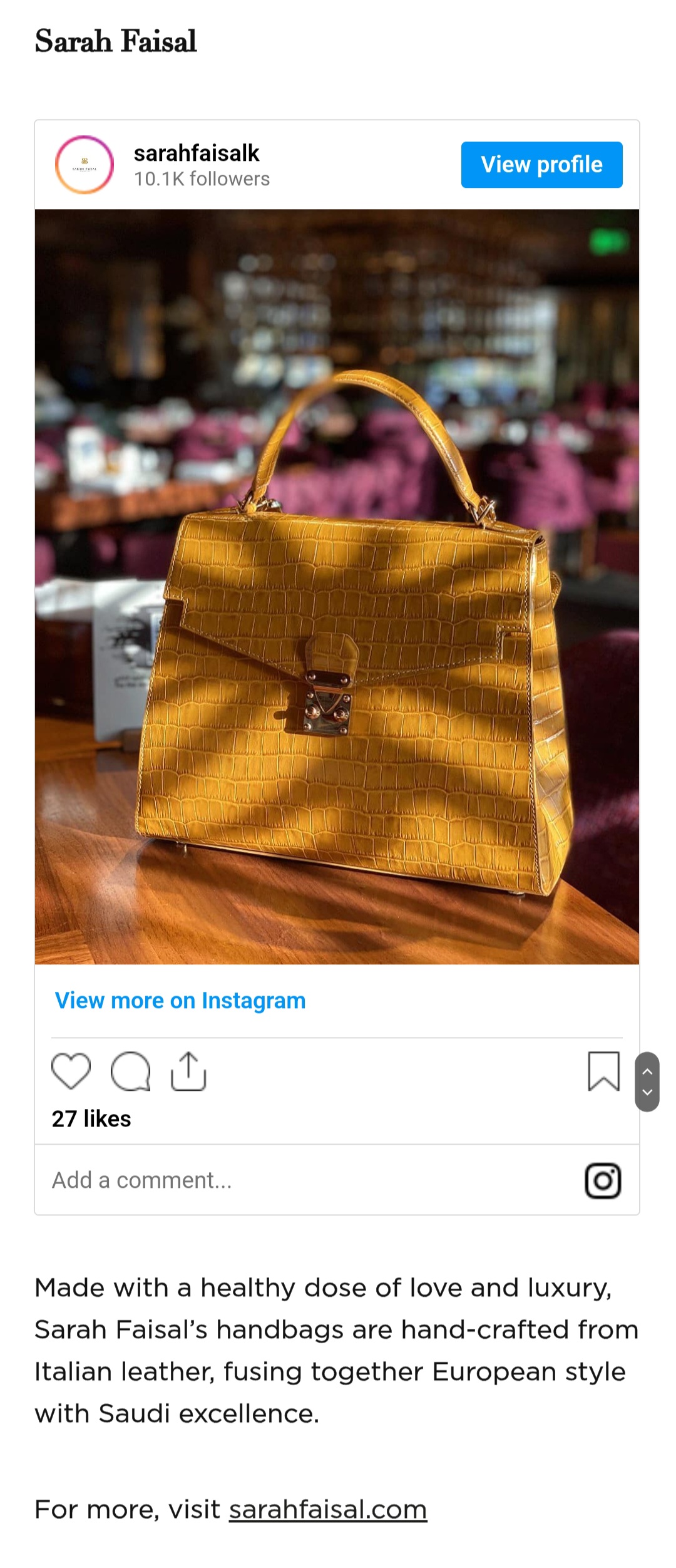
Task: Open the sarahfaisalk username link
Action: (197, 153)
